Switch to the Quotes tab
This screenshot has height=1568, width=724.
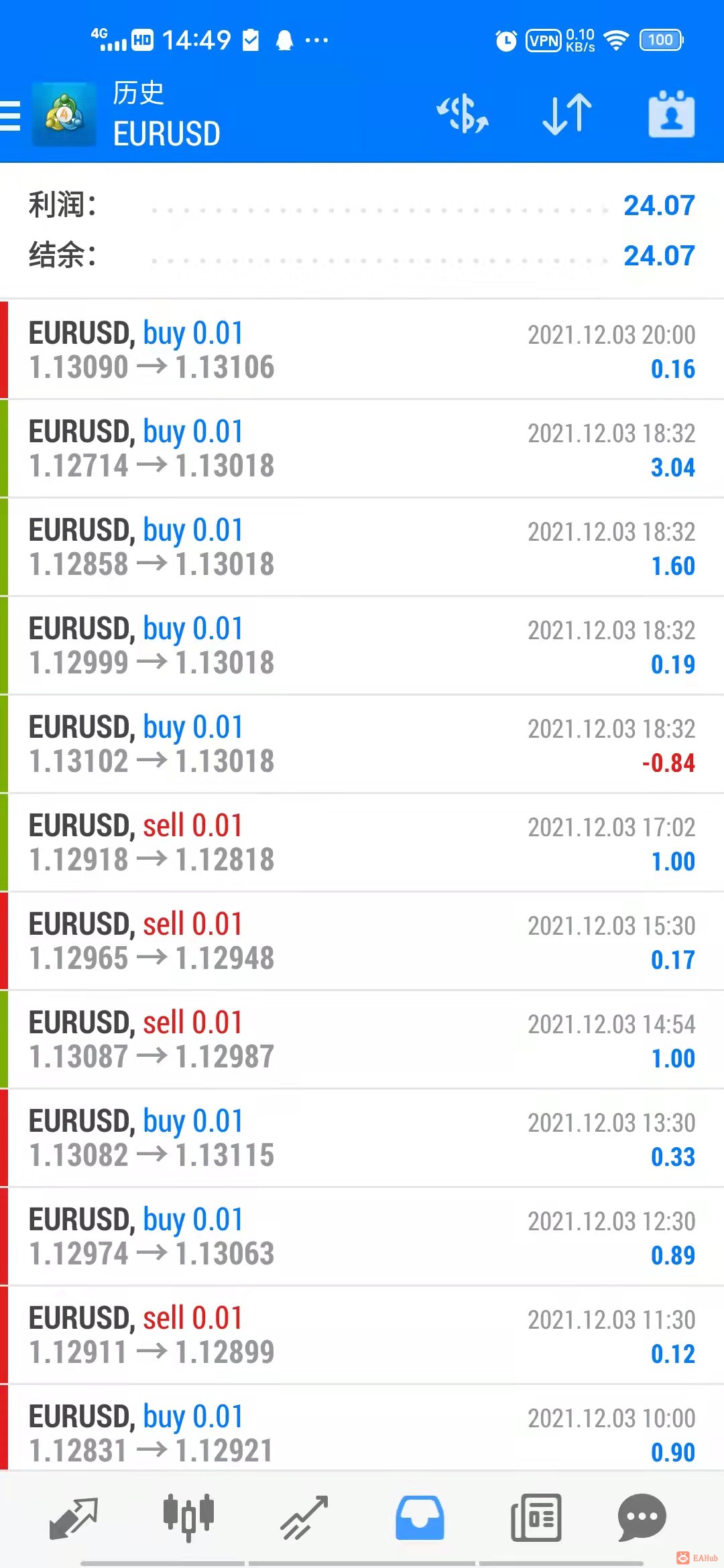tap(74, 1517)
